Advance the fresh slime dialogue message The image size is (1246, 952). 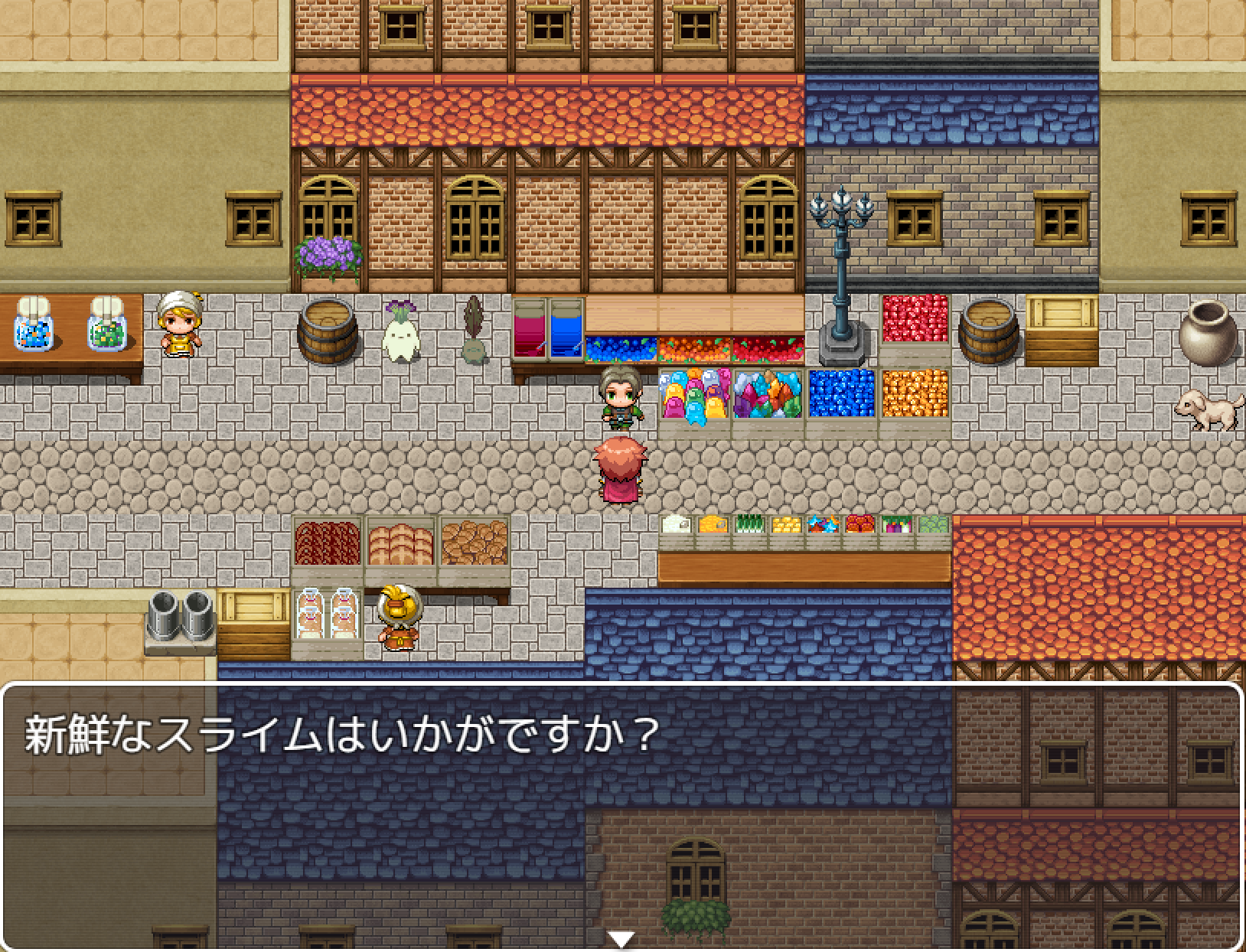click(621, 938)
